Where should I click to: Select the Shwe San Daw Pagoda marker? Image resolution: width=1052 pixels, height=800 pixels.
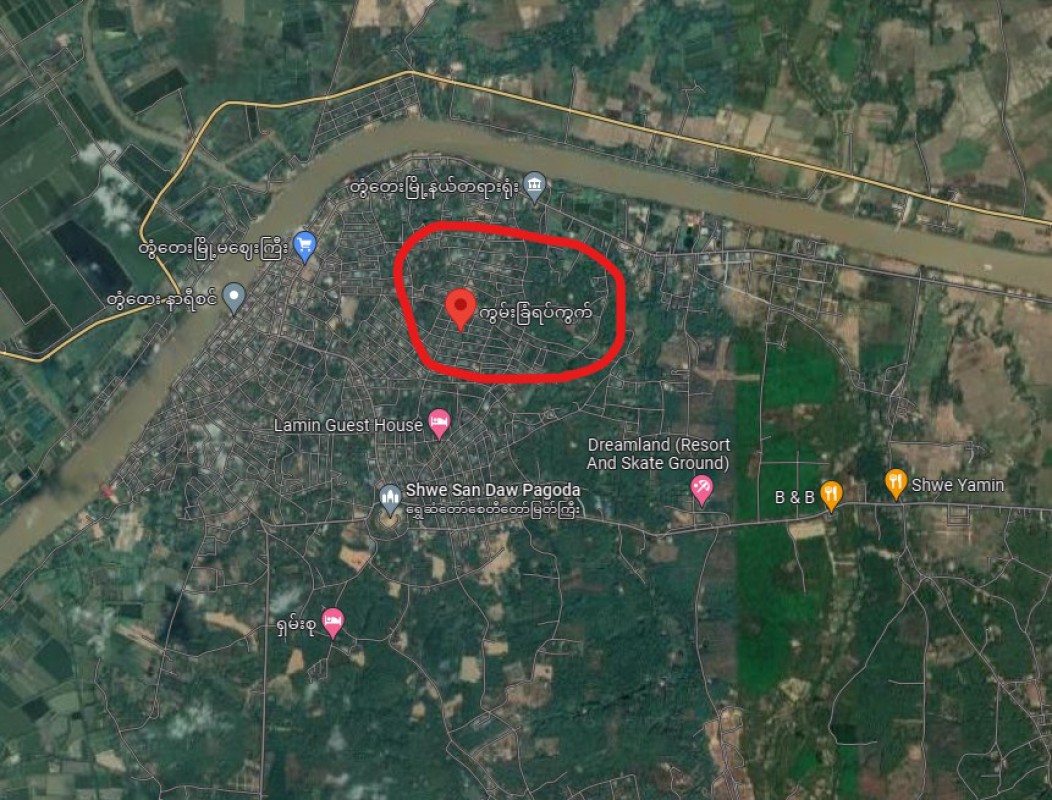coord(390,495)
